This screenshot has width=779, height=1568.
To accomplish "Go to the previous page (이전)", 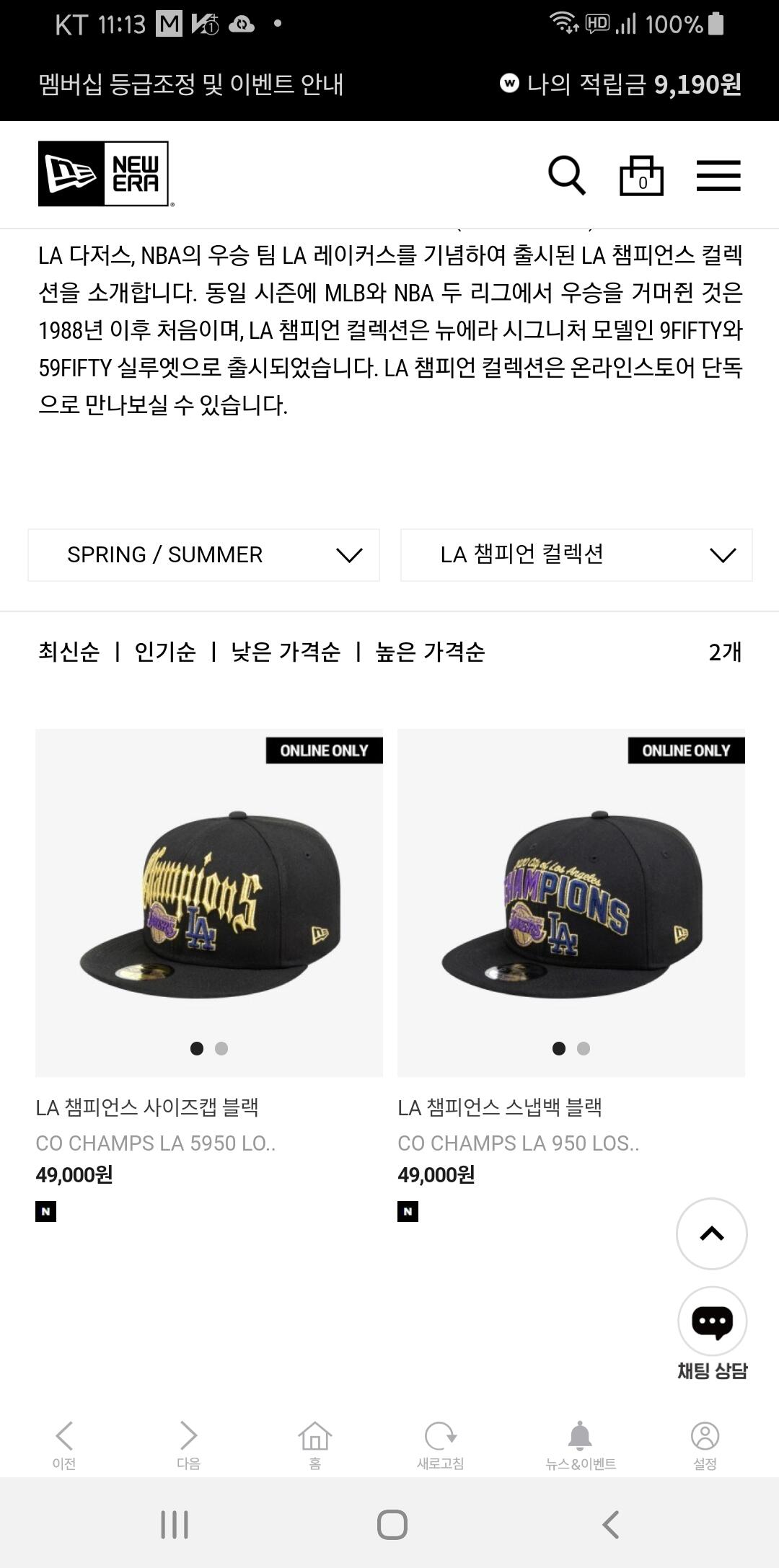I will tap(64, 1444).
